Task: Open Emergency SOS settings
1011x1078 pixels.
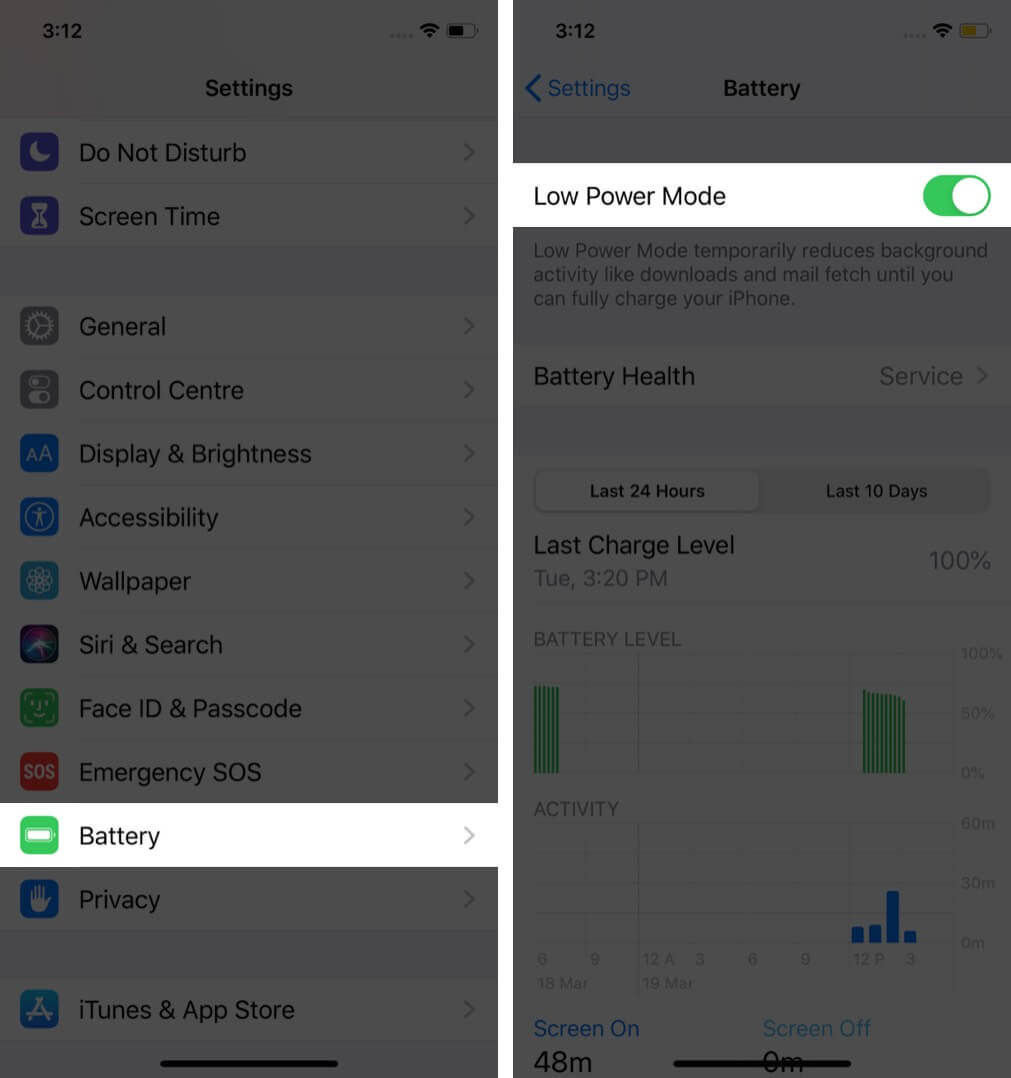Action: [x=248, y=772]
